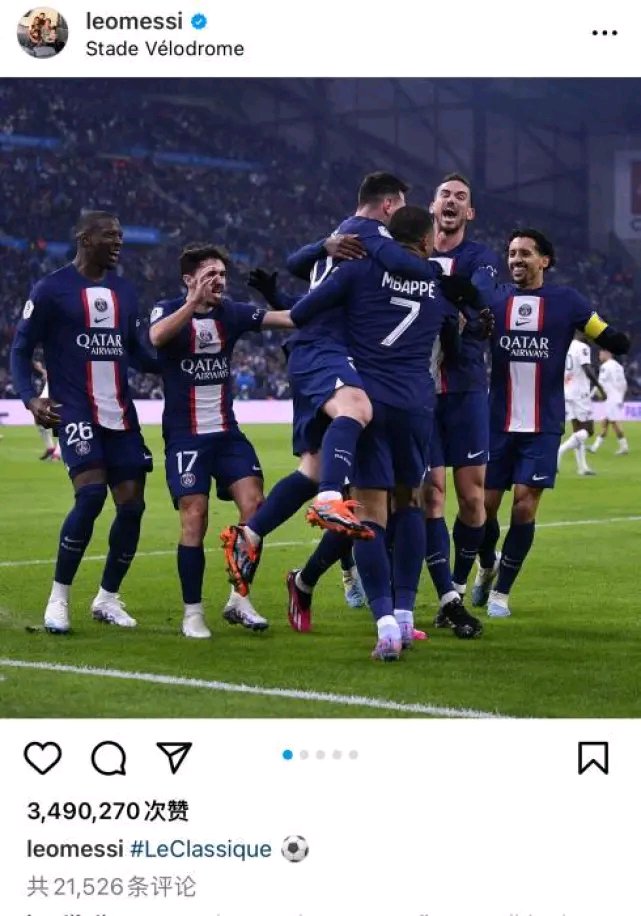Image resolution: width=641 pixels, height=916 pixels.
Task: Save the post with the bookmark icon
Action: (593, 758)
